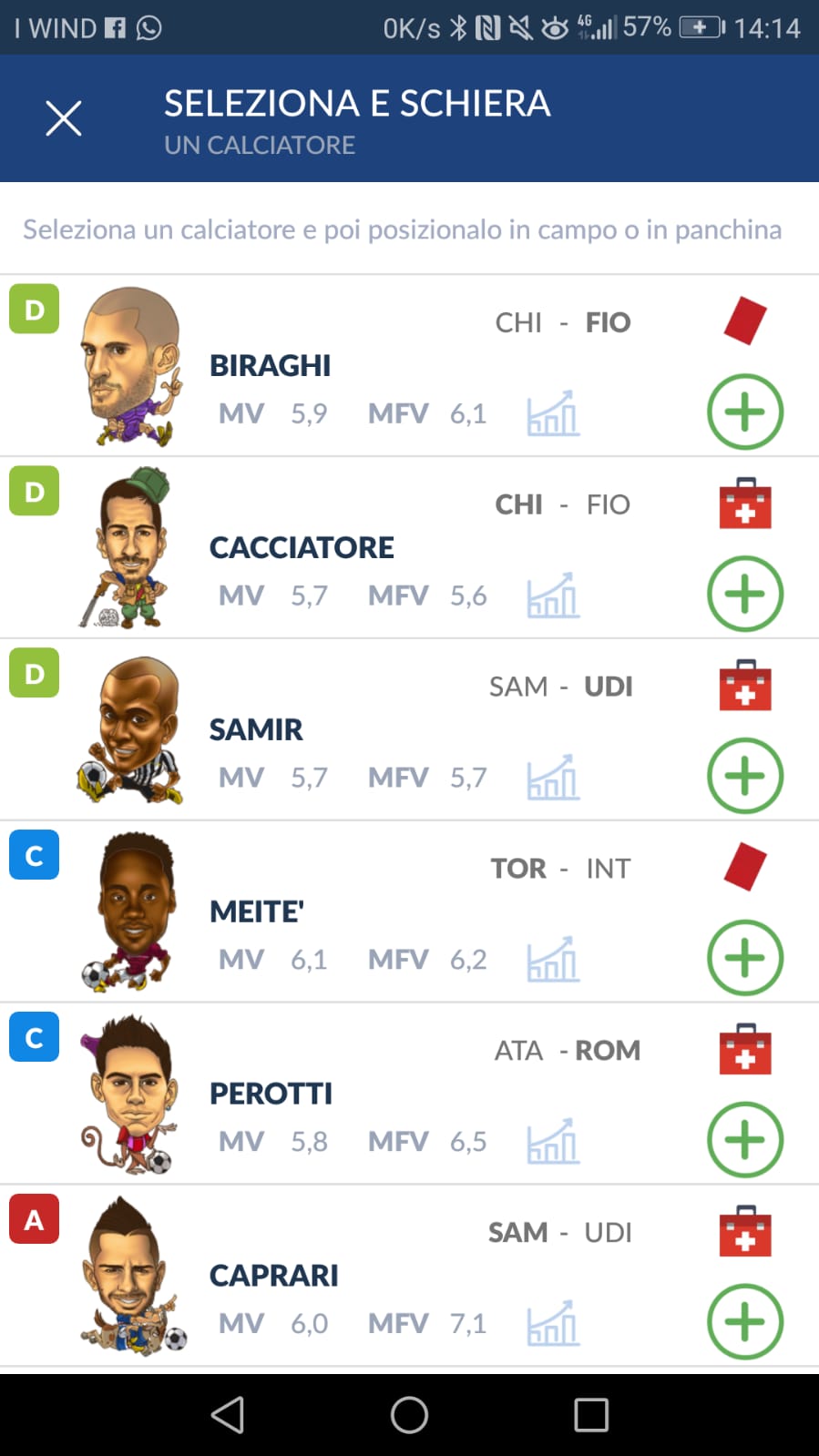Screen dimensions: 819x1456
Task: Add Samir using the green plus
Action: [745, 776]
